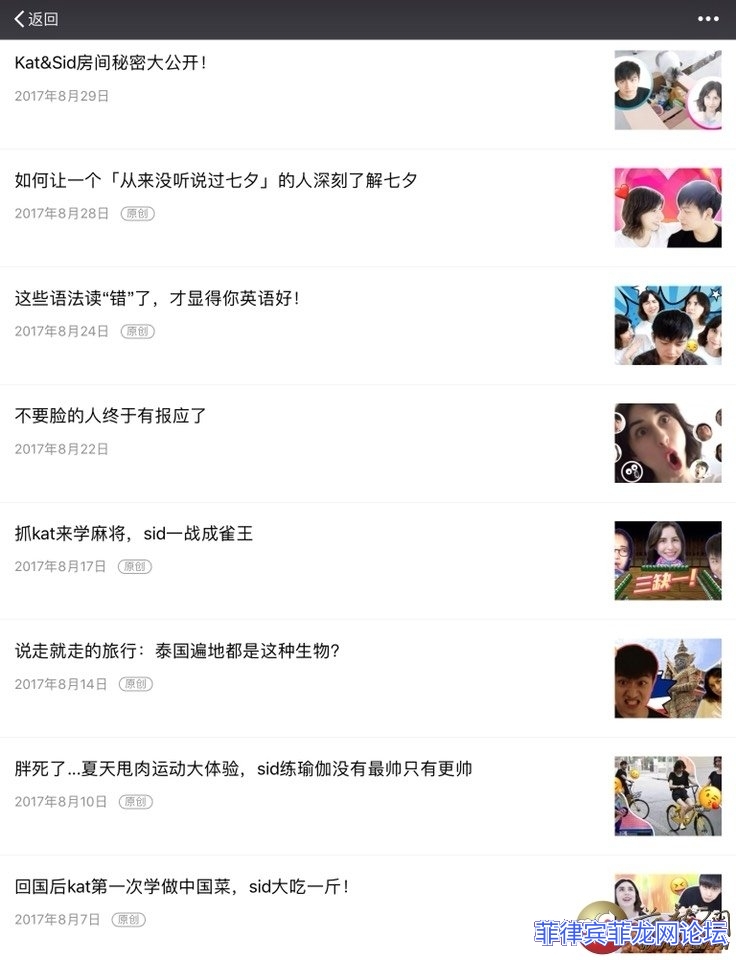
Task: Open article Kat&Sid房间秘密大公开
Action: pyautogui.click(x=111, y=63)
